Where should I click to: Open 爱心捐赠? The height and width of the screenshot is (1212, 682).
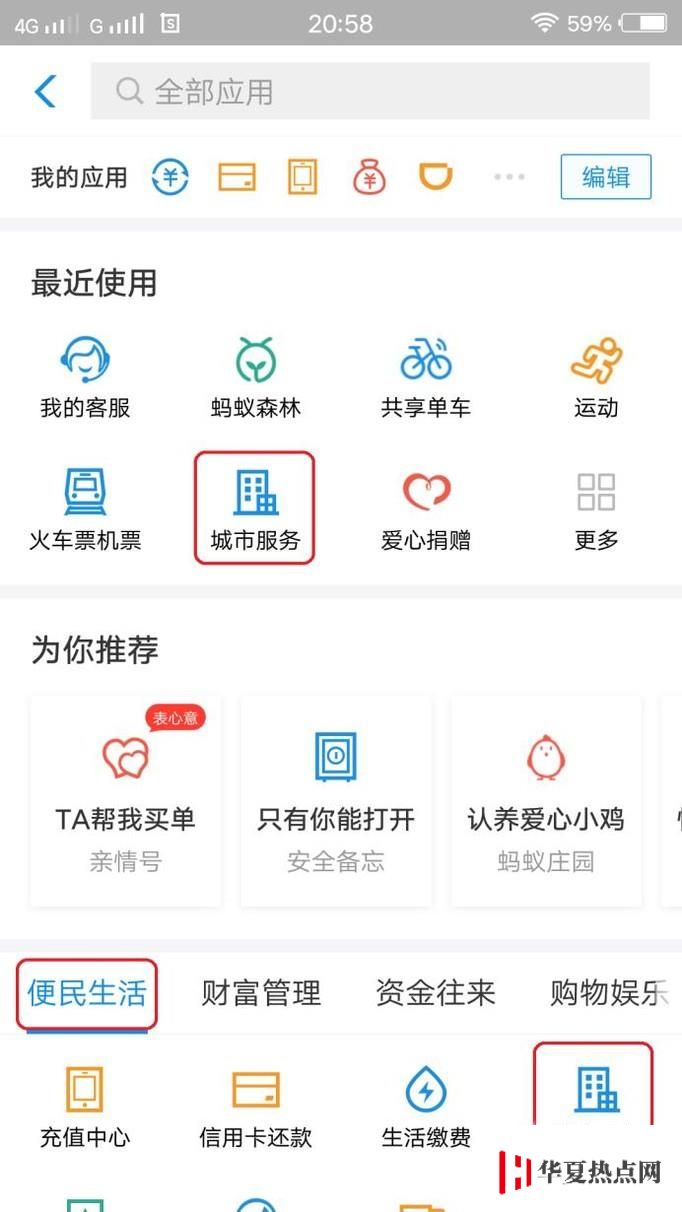[x=426, y=510]
